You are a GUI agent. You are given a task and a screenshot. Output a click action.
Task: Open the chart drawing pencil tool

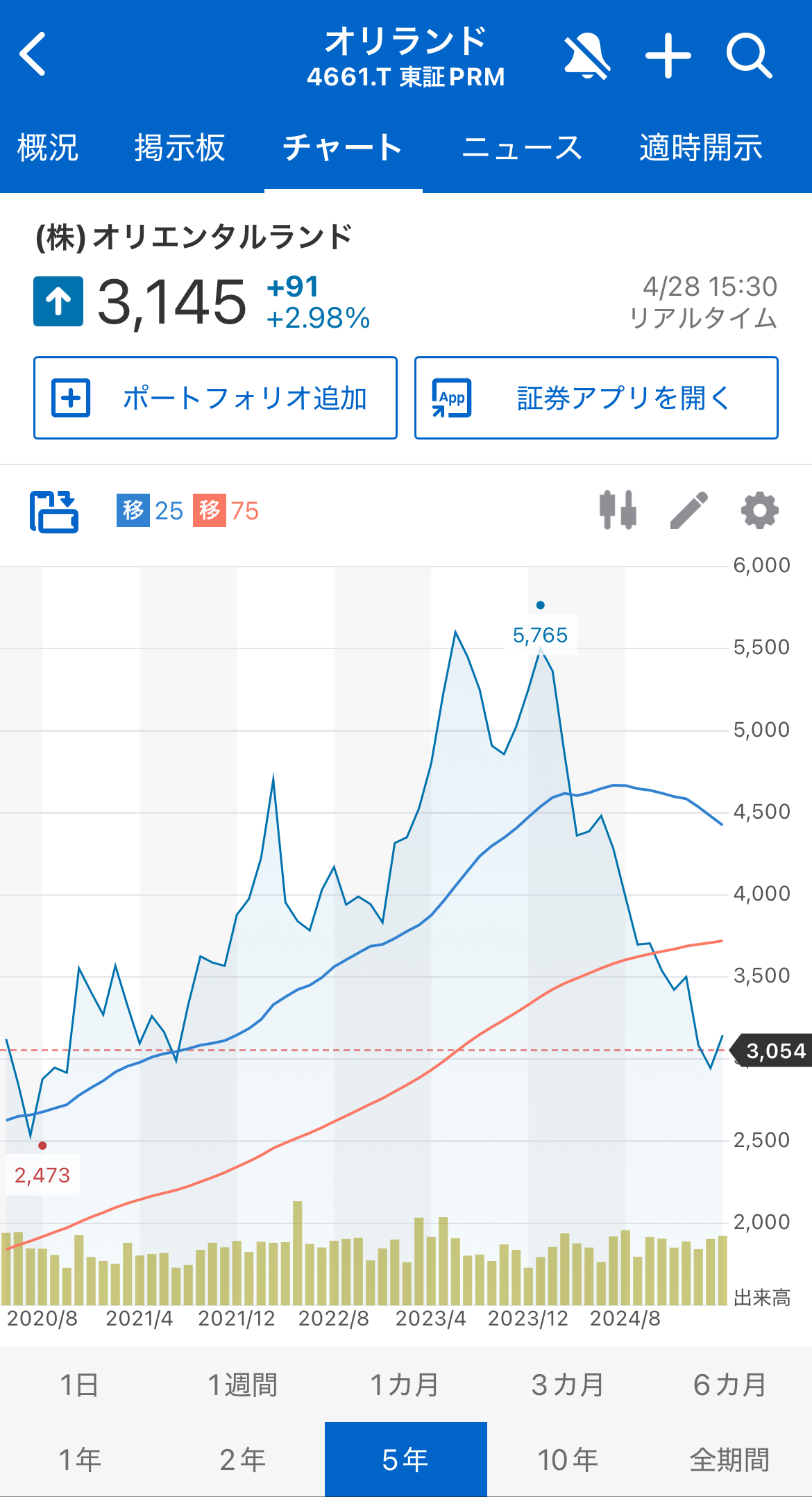[689, 510]
